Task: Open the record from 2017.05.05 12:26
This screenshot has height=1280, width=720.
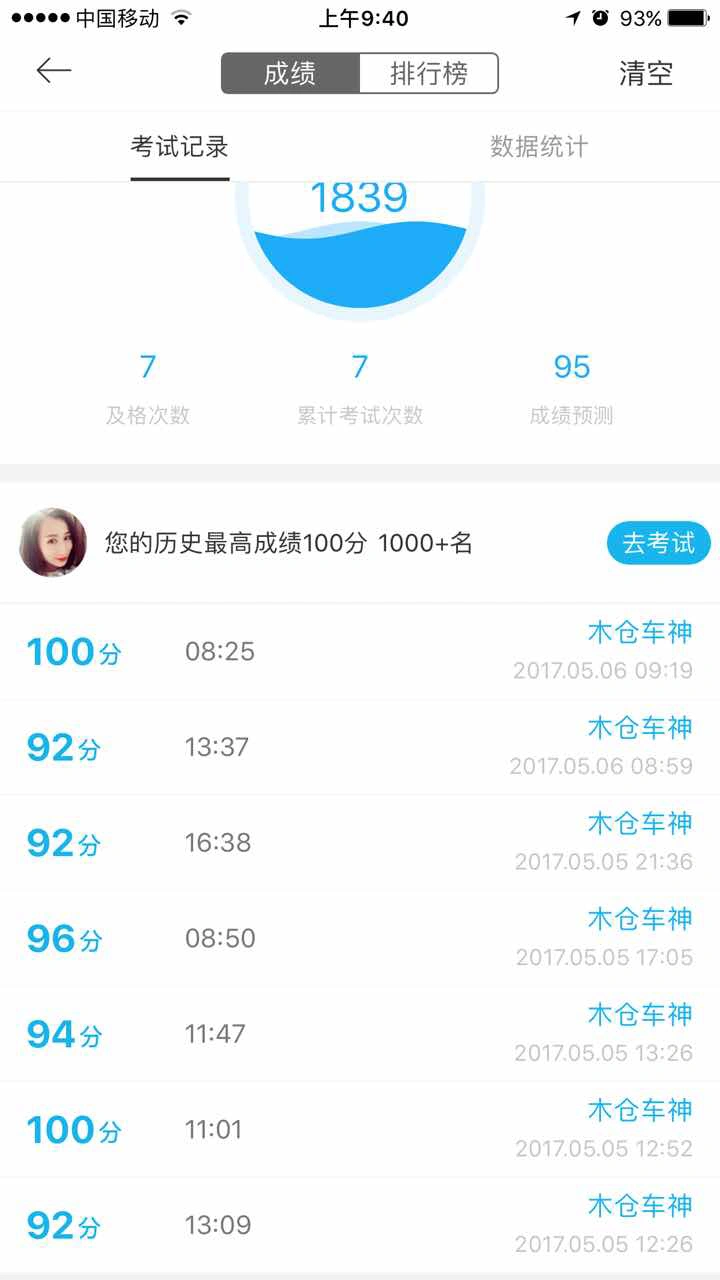Action: point(360,1225)
